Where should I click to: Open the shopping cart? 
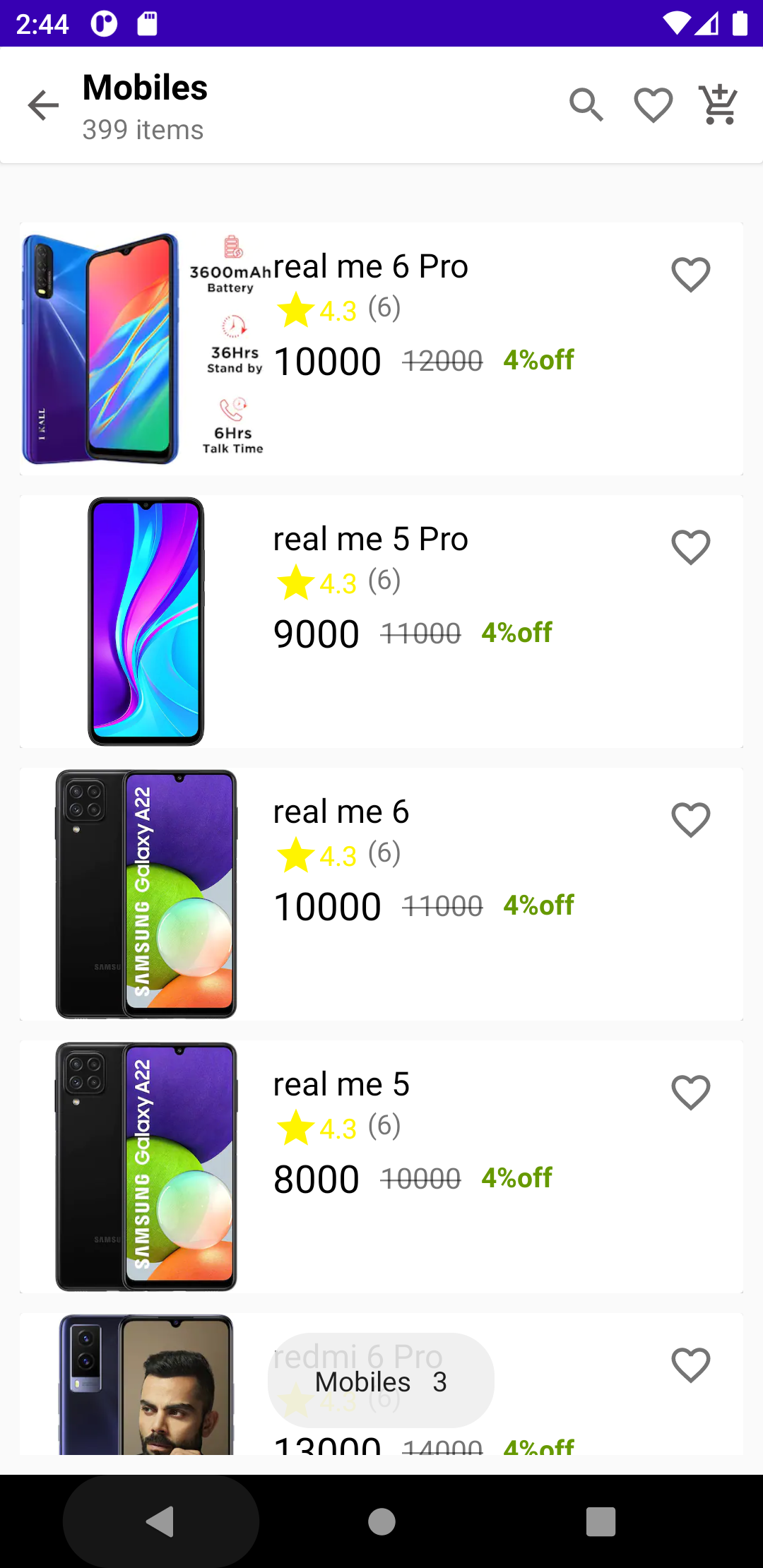pos(718,106)
